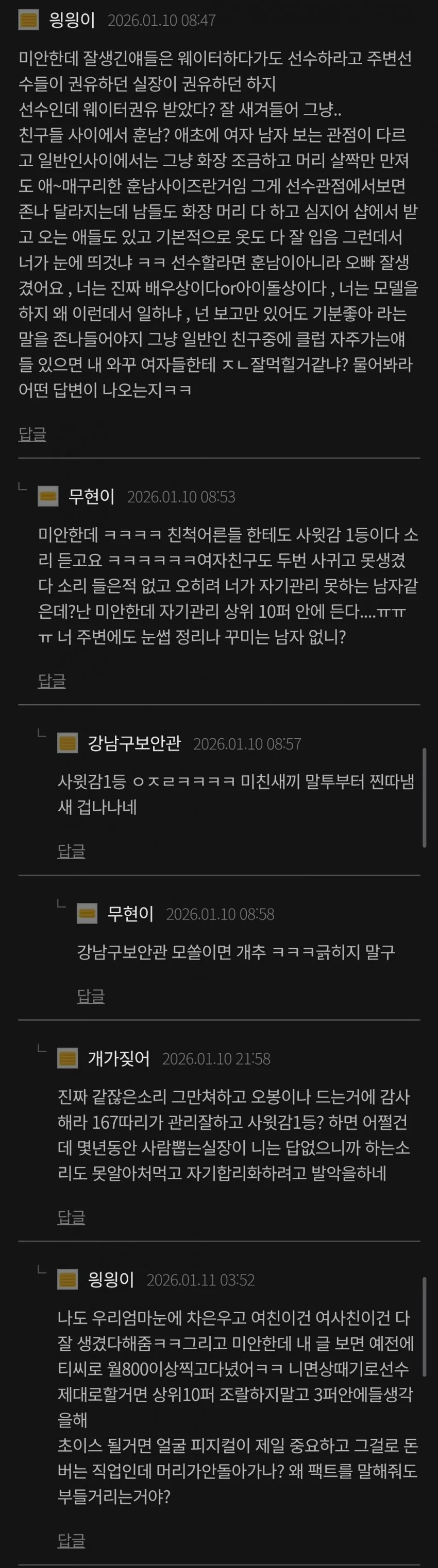This screenshot has height=1568, width=438.
Task: Reply to 무현이's 08:58 comment
Action: click(x=91, y=996)
